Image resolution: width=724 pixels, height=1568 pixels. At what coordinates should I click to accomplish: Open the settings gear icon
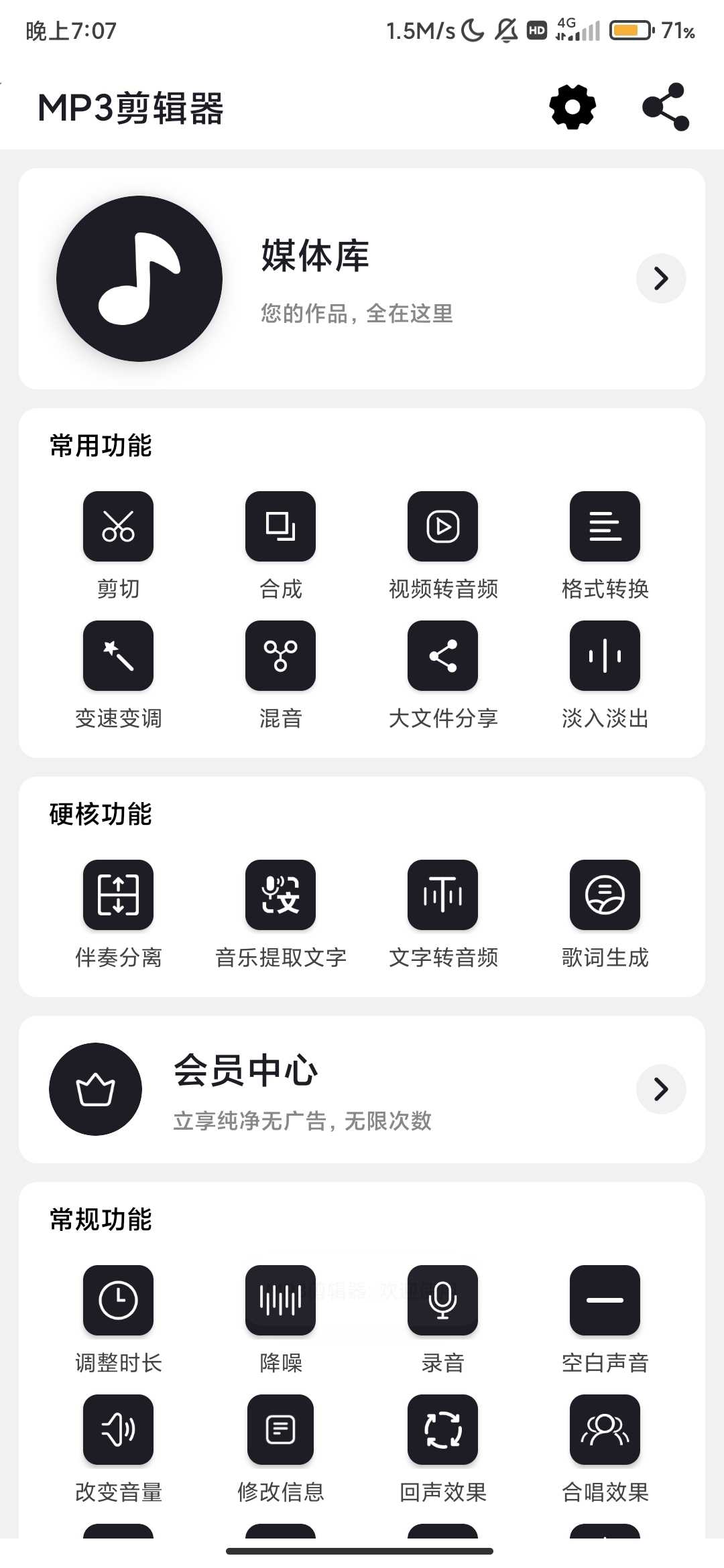click(572, 107)
